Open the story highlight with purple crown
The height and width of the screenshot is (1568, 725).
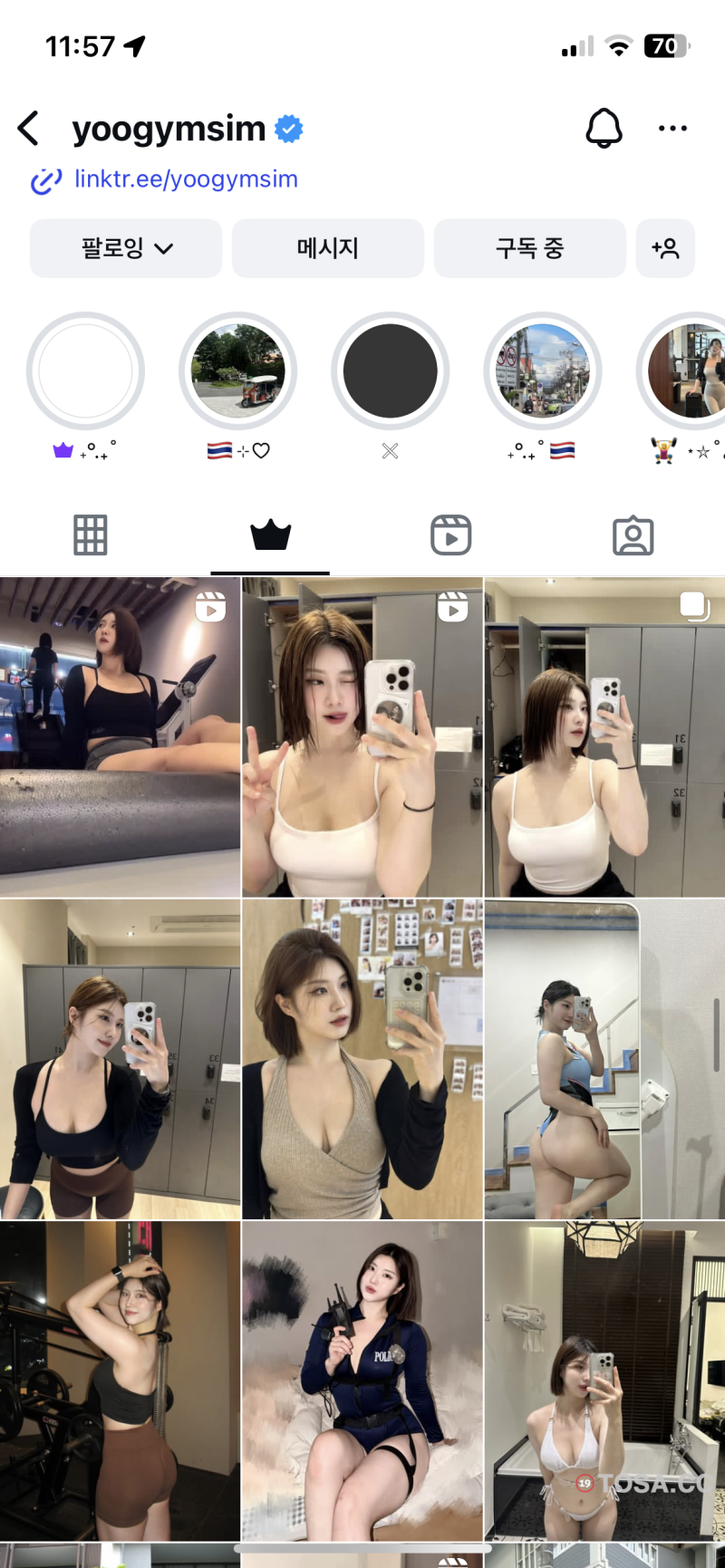(x=85, y=371)
